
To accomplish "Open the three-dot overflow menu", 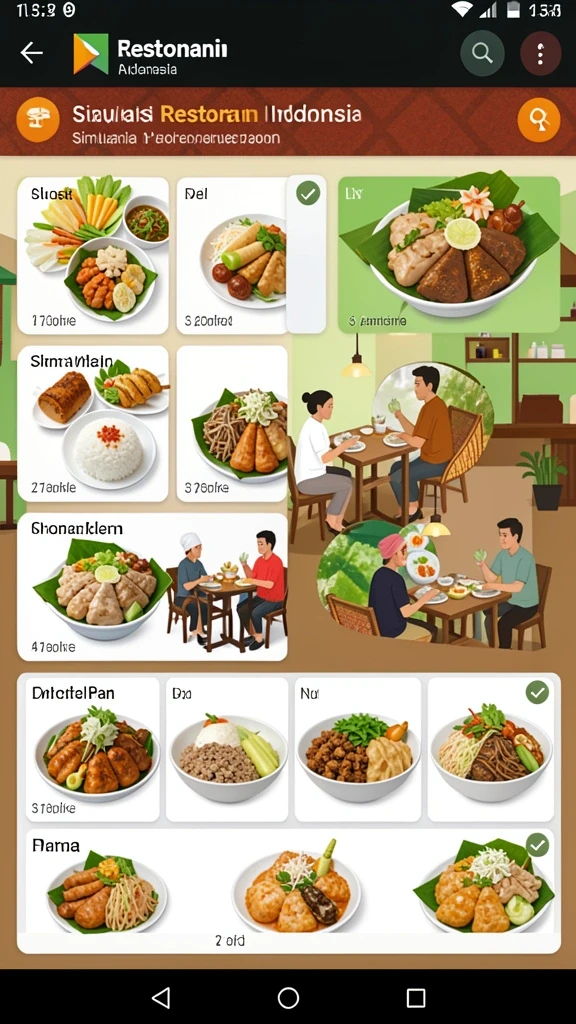I will pos(540,54).
